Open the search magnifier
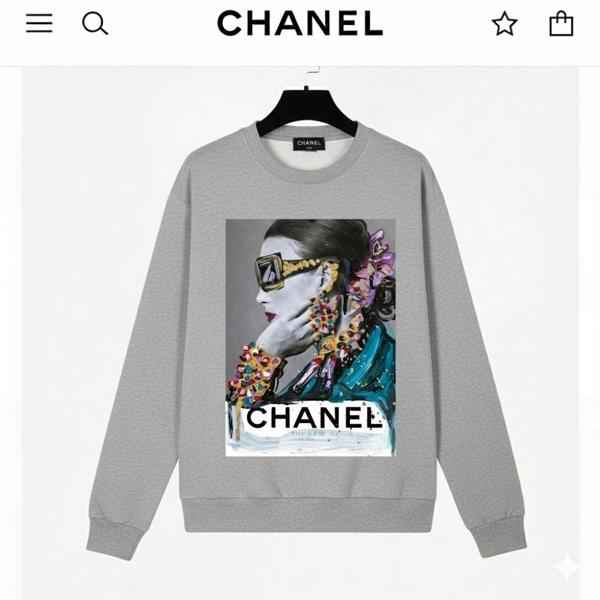This screenshot has width=600, height=600. point(95,23)
